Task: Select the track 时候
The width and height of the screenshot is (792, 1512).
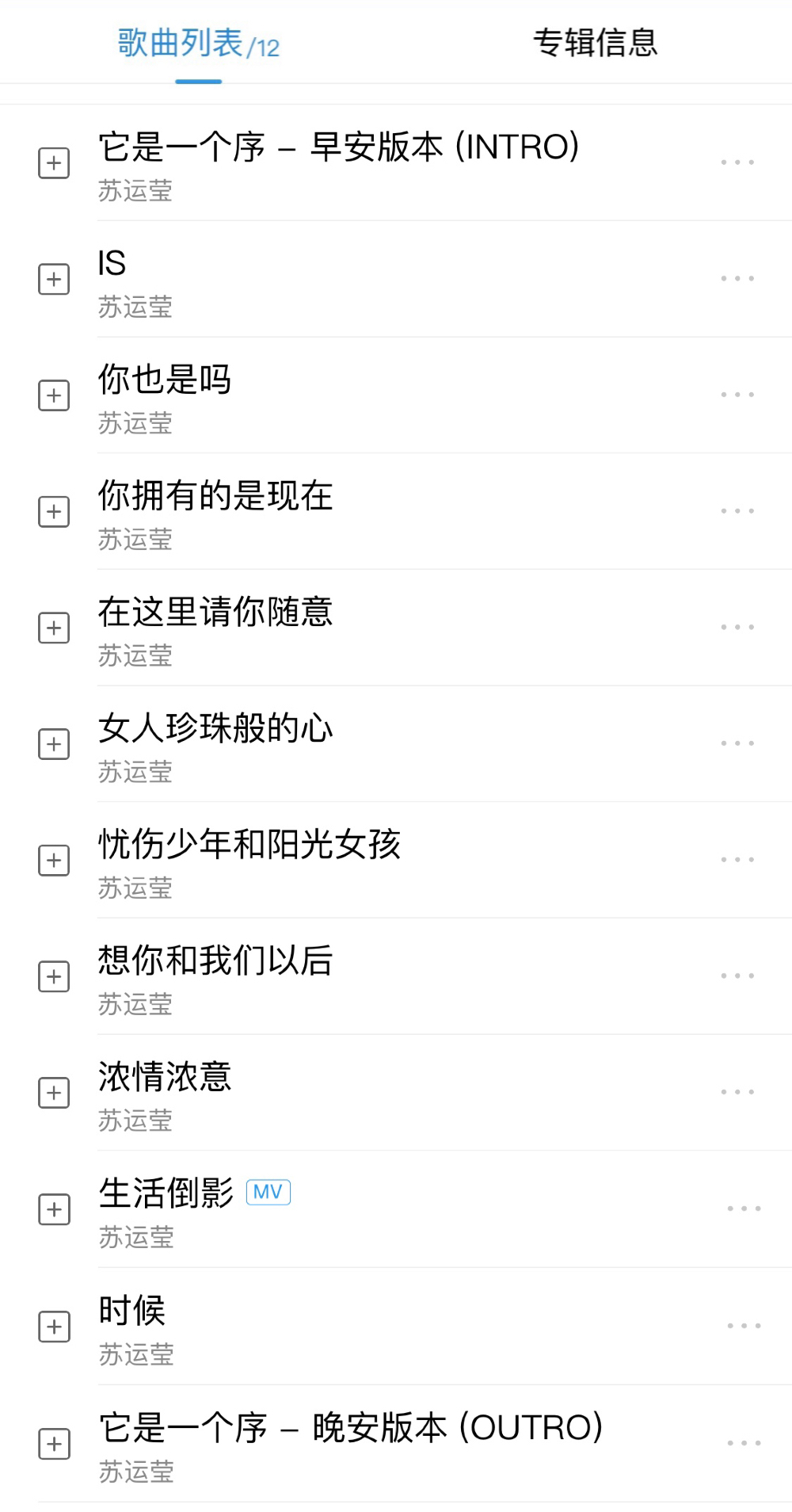Action: tap(132, 1309)
